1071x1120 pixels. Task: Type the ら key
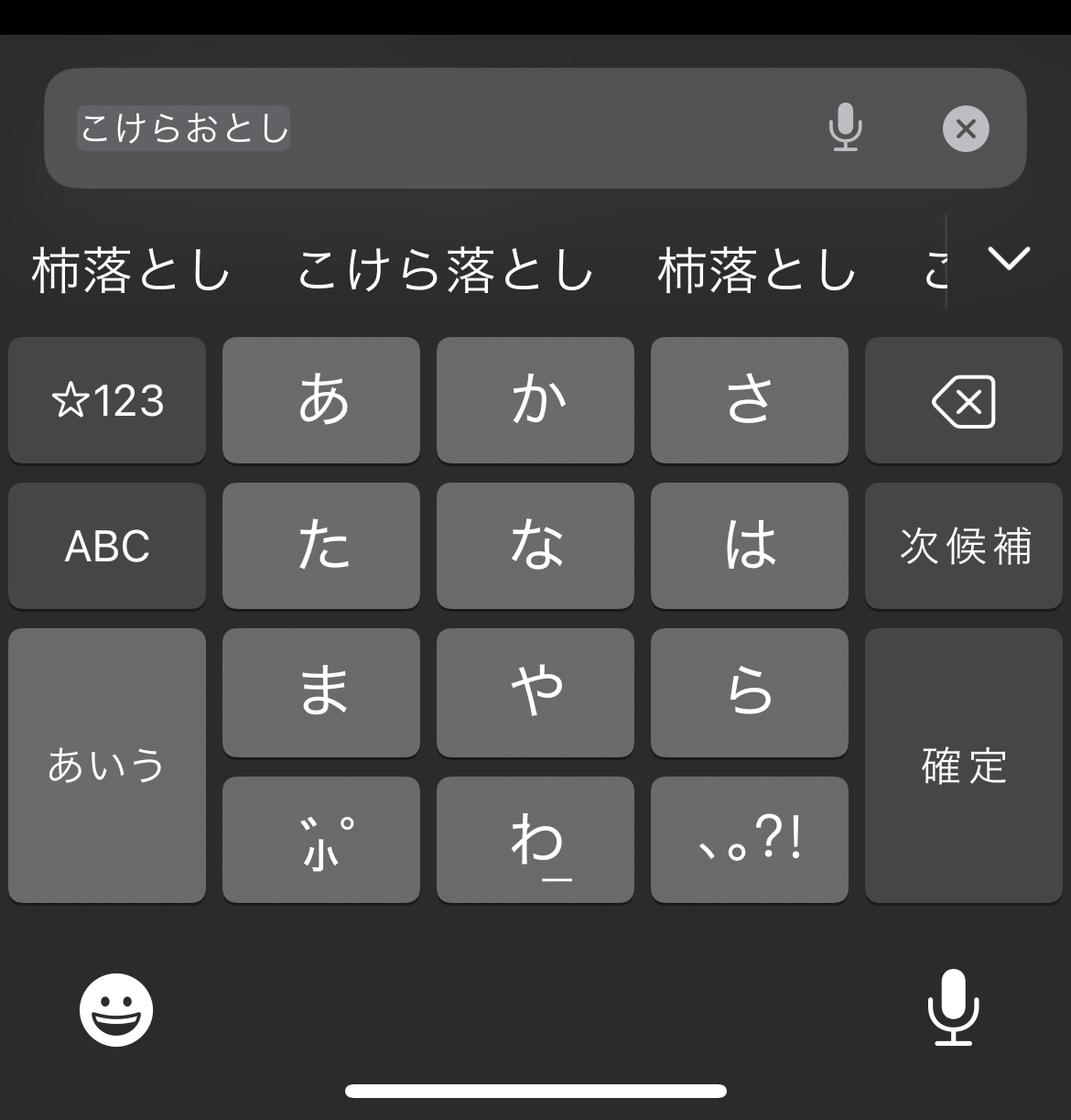[750, 692]
